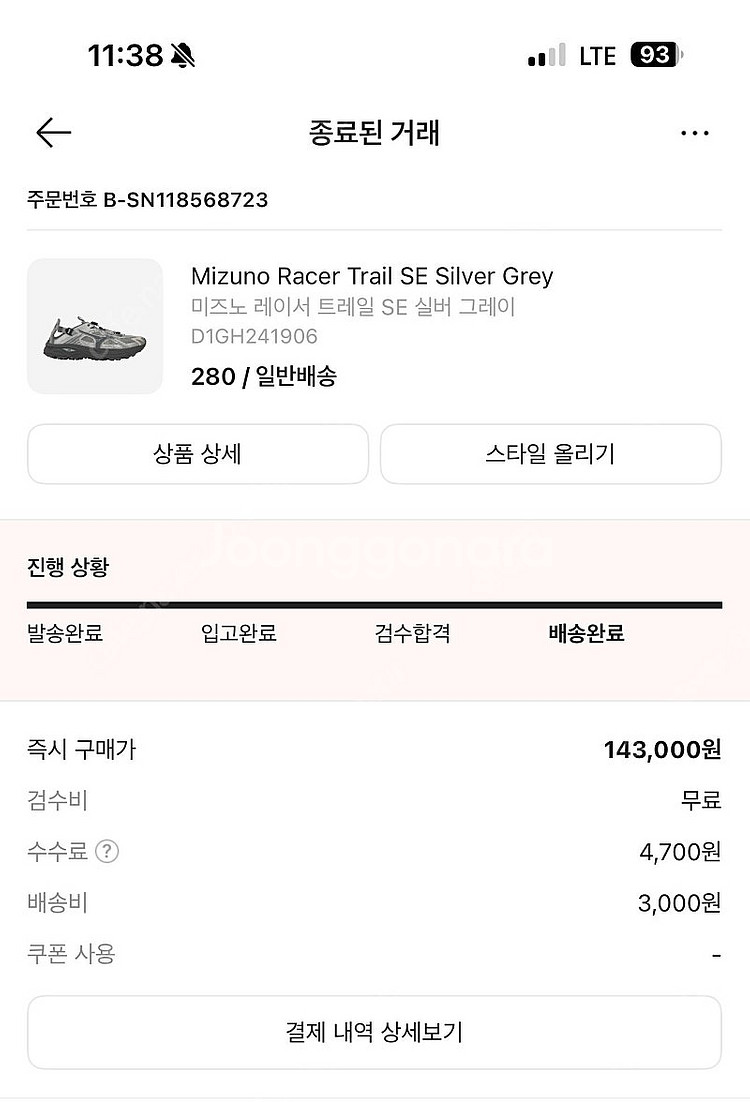Tap the 상품 상세 button
This screenshot has width=750, height=1102.
197,454
